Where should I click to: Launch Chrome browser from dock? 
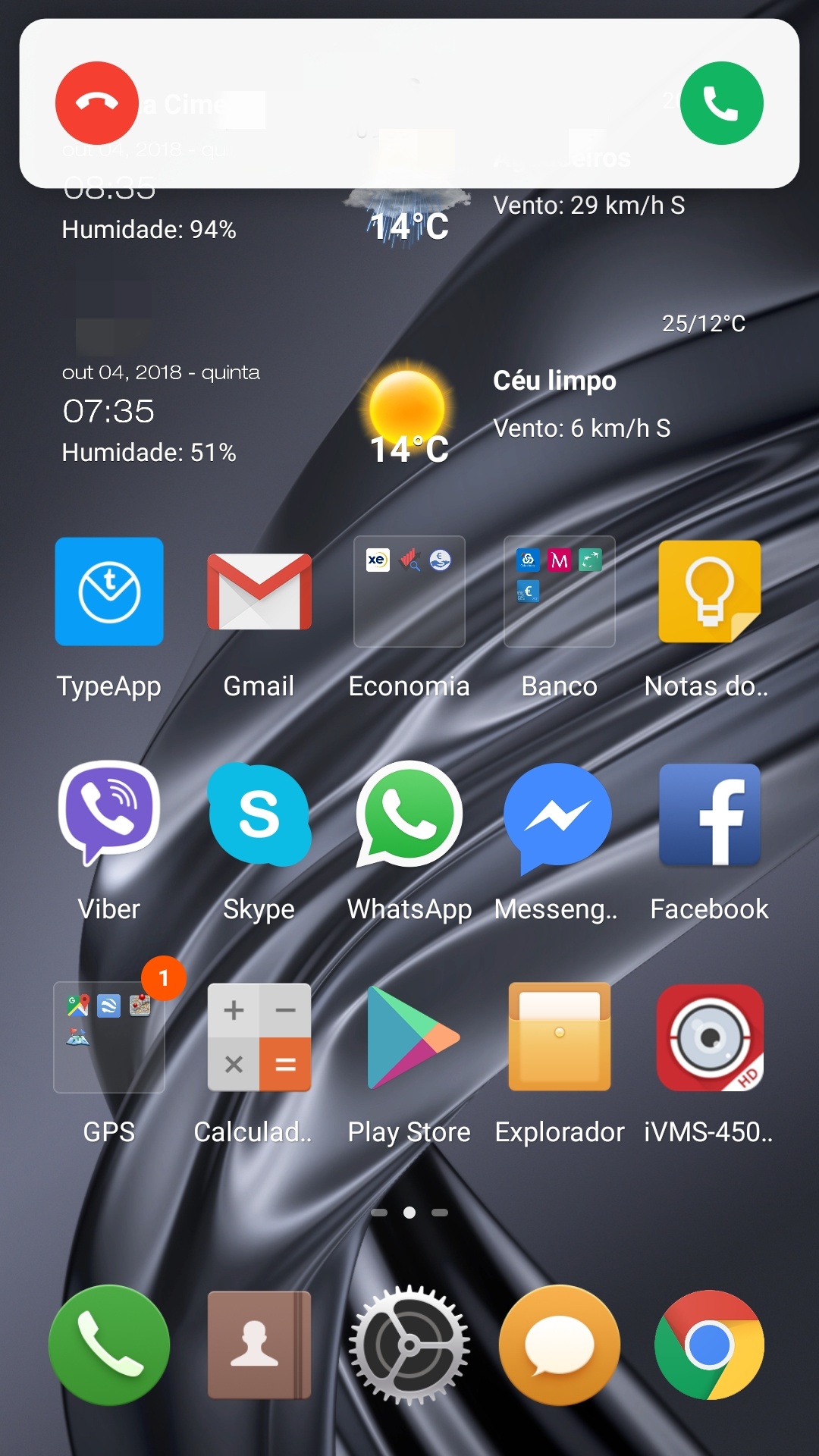click(x=710, y=1345)
